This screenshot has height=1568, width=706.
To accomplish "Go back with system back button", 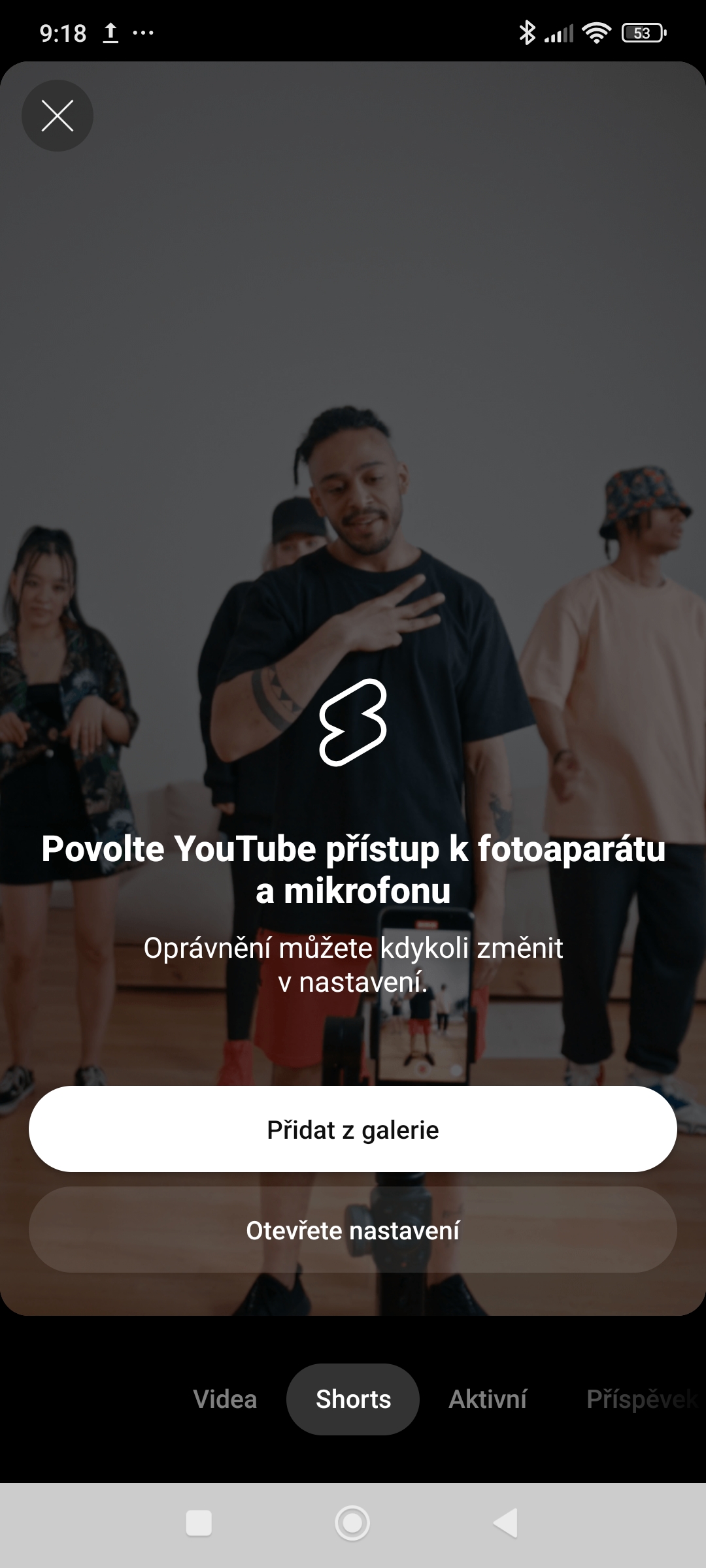I will click(x=505, y=1523).
